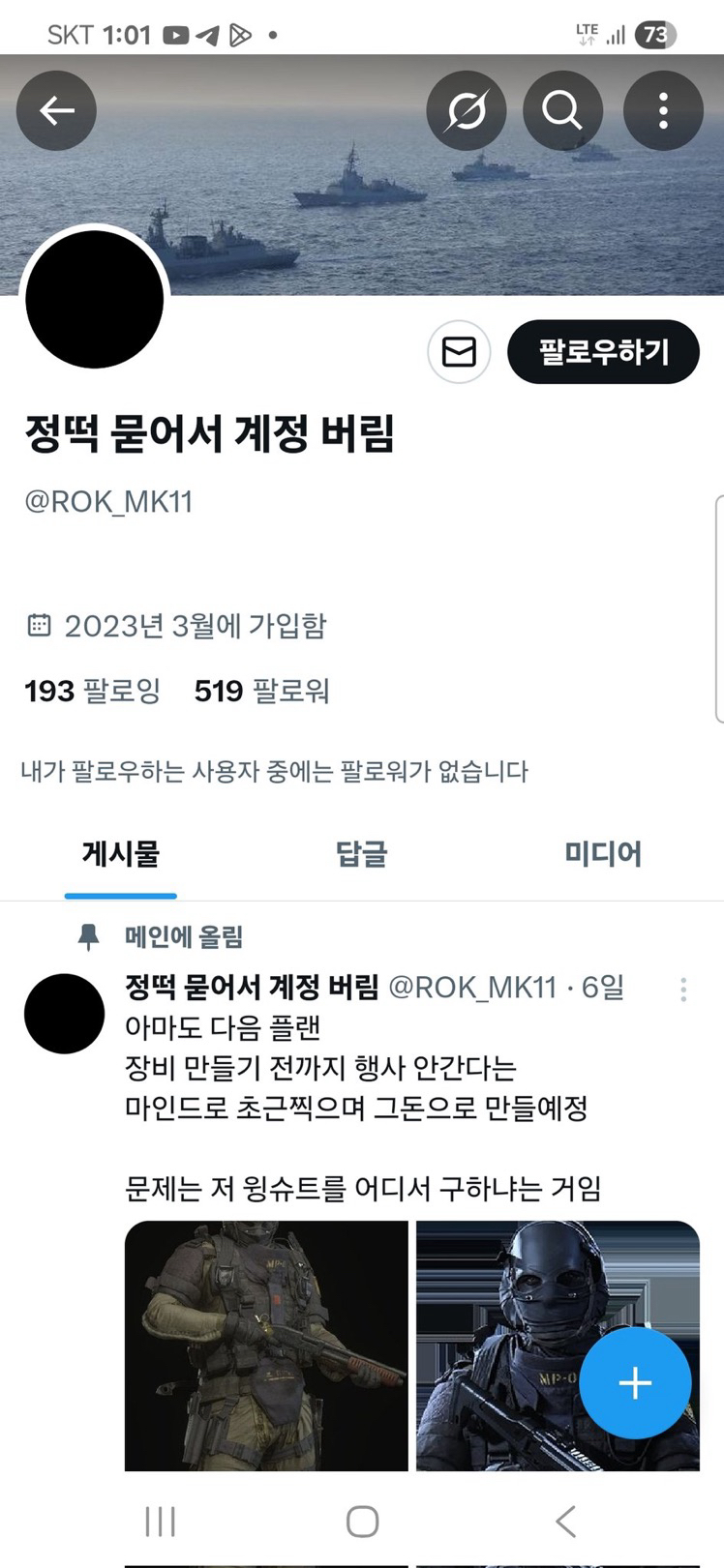
Task: Open the pinned post's left soldier image
Action: (x=266, y=1345)
